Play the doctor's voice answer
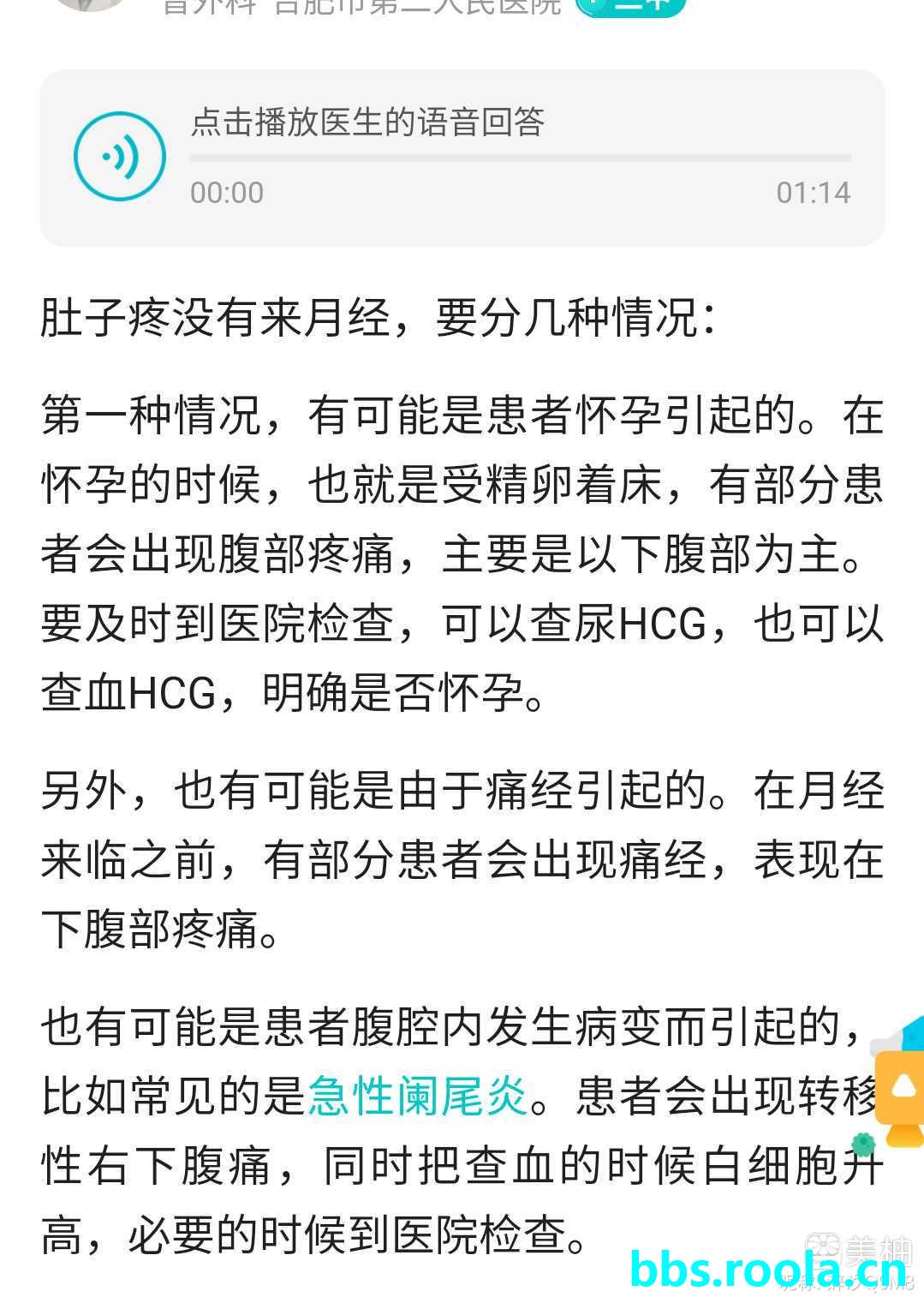 (119, 157)
